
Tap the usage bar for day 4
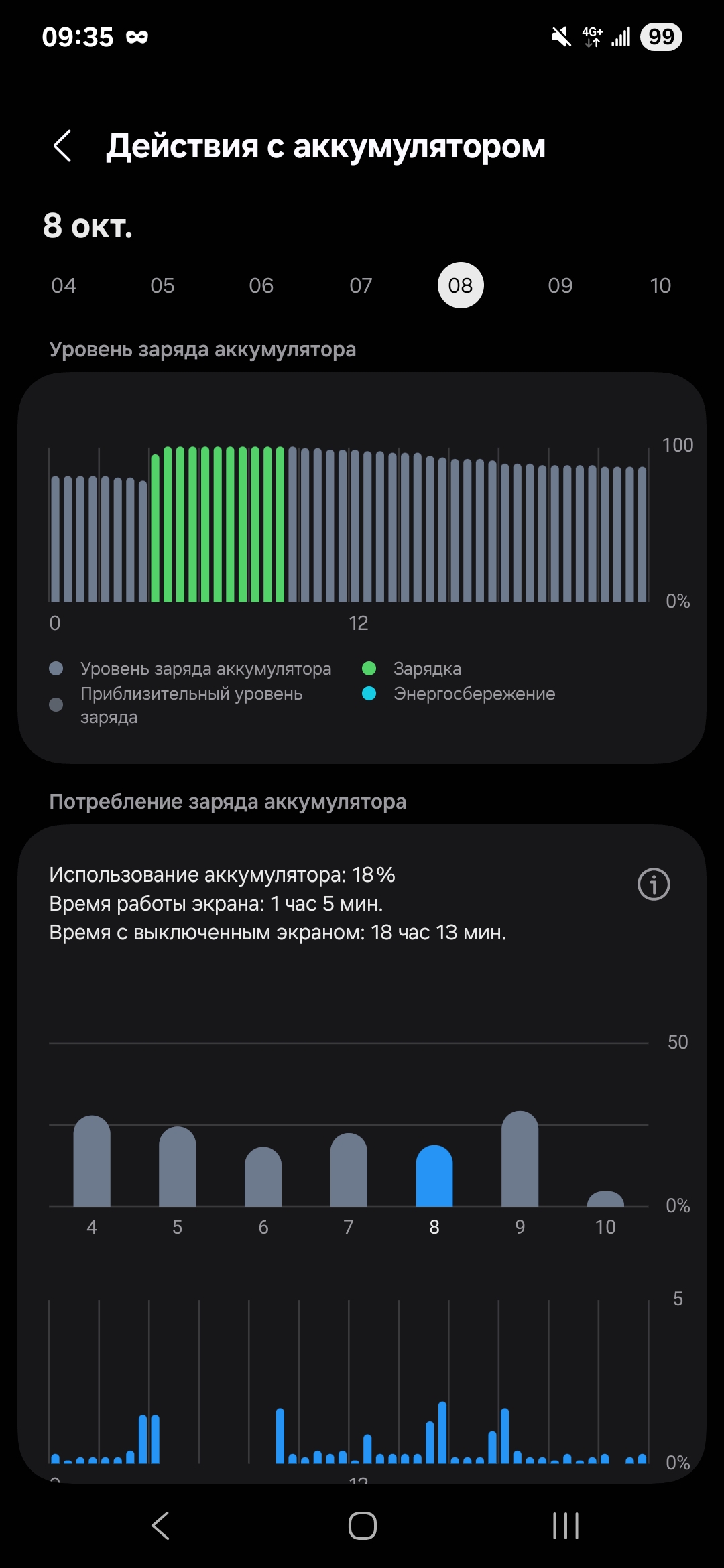tap(92, 1161)
